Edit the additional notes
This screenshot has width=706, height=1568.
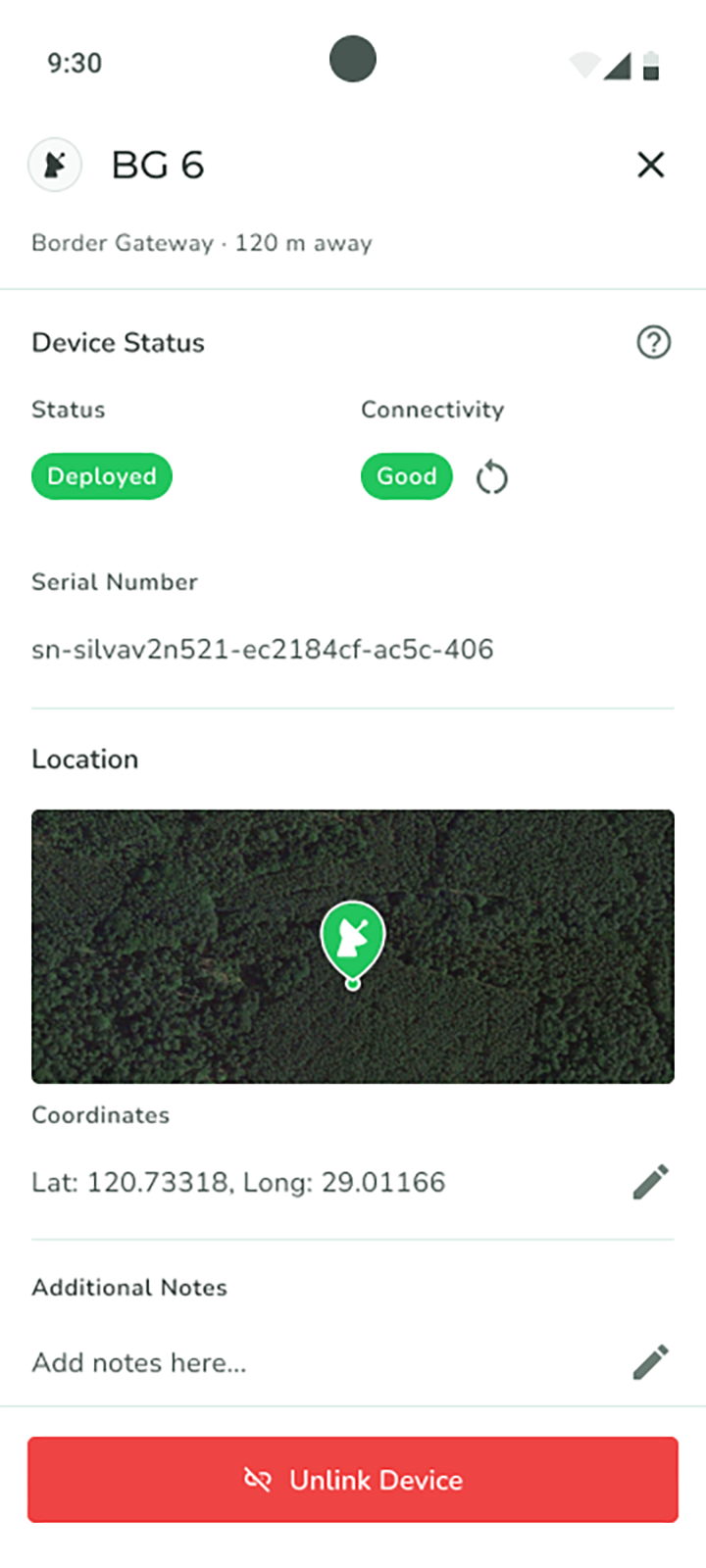[650, 1361]
